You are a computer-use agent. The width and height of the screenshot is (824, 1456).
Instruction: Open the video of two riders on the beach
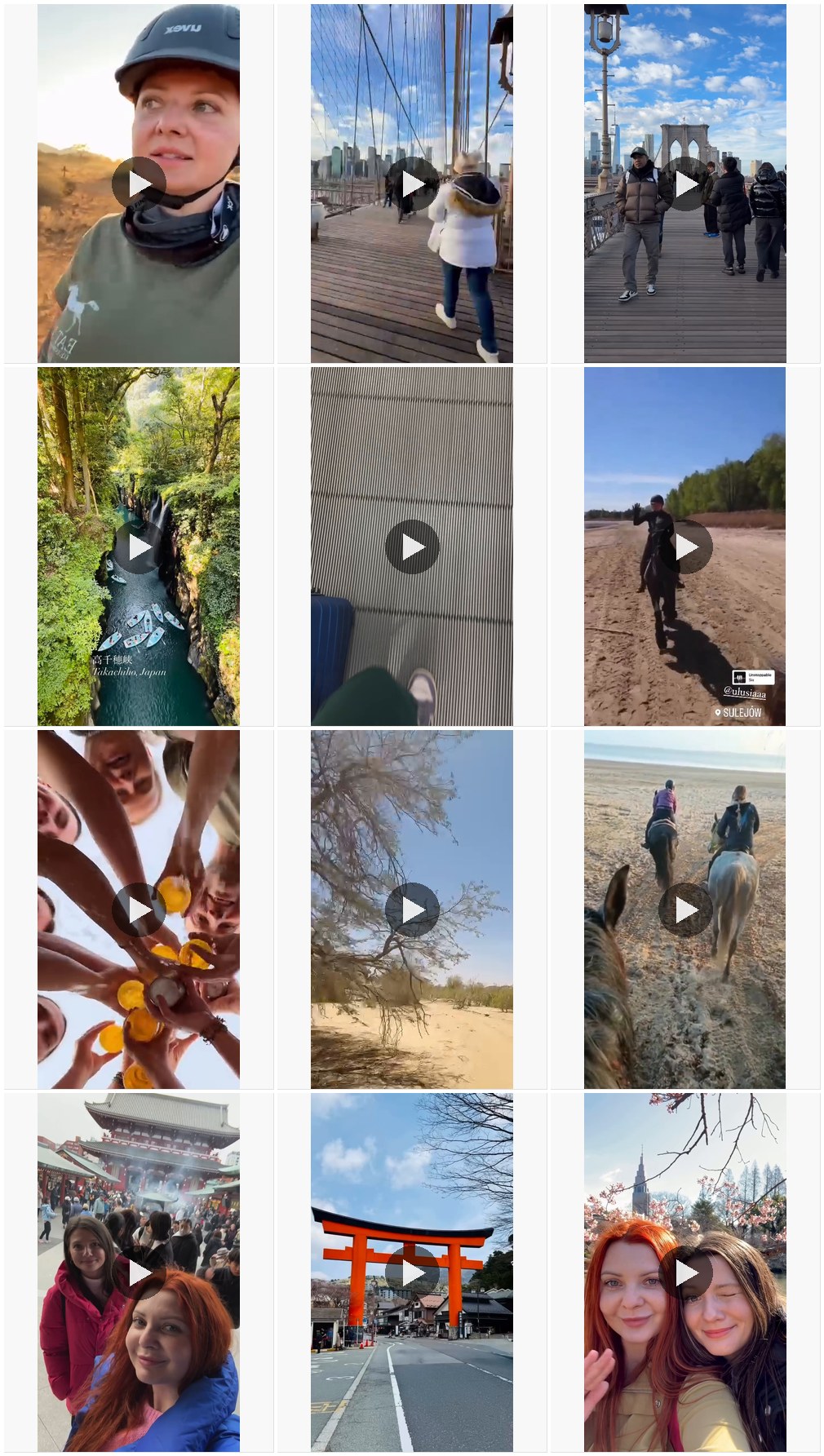click(x=685, y=909)
